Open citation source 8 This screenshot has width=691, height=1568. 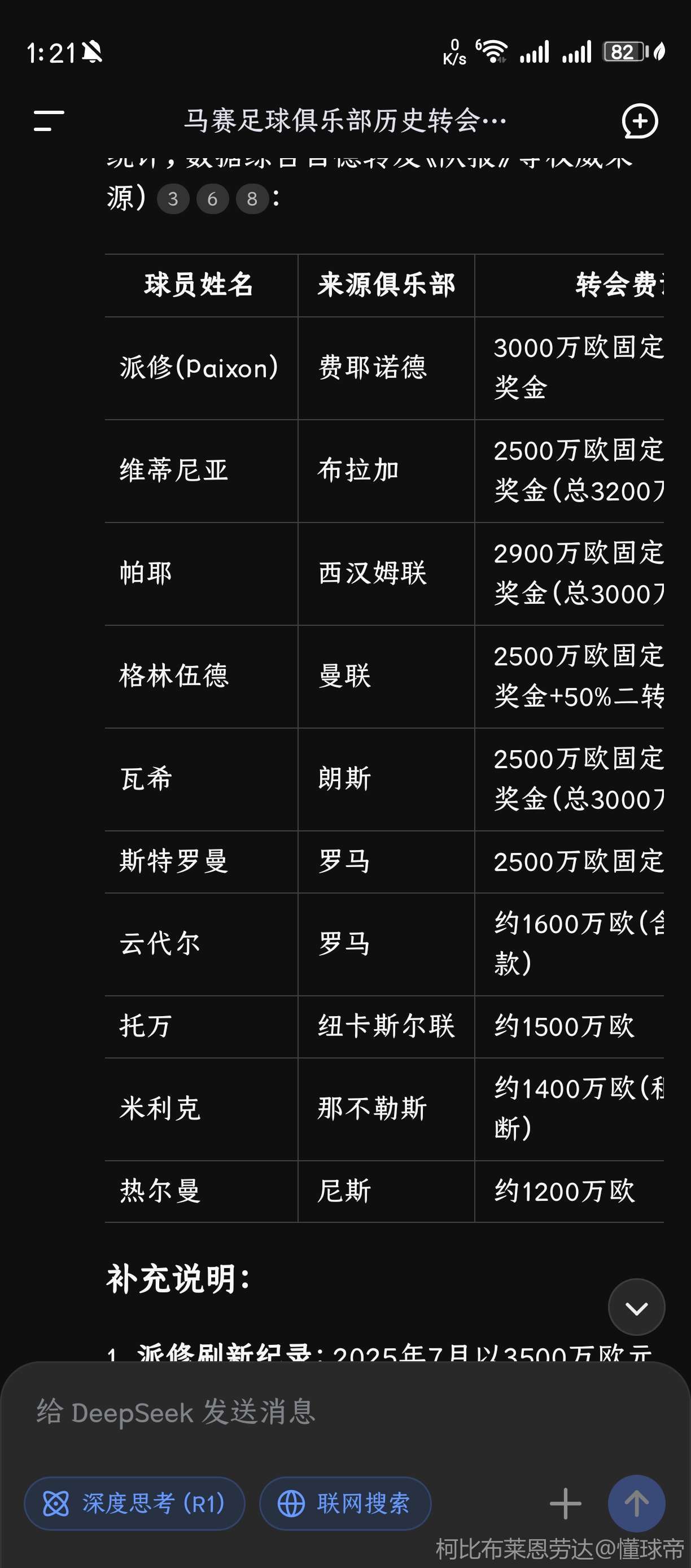coord(252,198)
